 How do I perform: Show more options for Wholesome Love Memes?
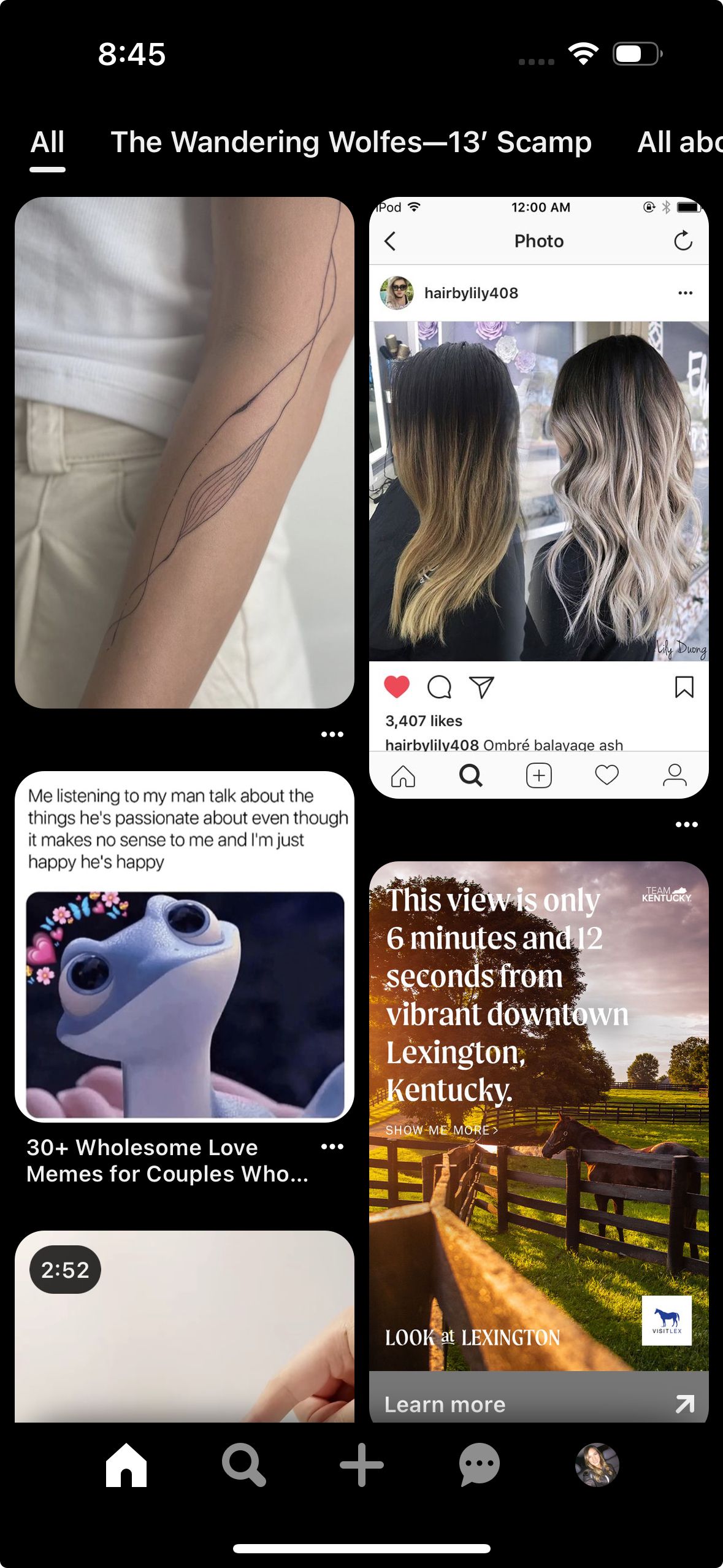pos(332,1147)
